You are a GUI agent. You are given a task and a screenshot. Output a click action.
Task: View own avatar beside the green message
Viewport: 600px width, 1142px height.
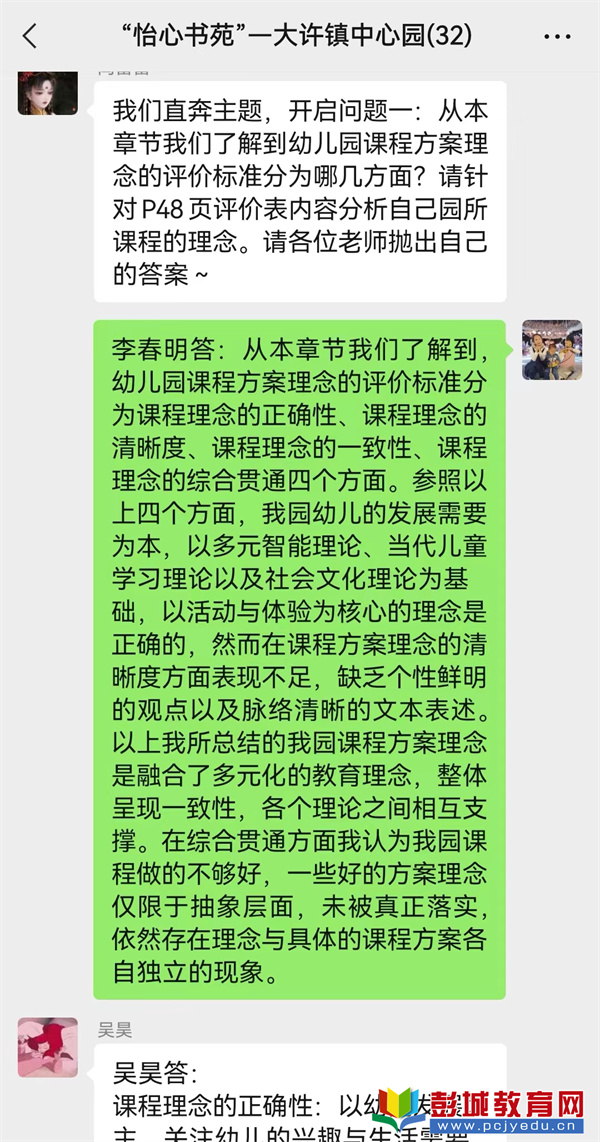(x=552, y=350)
